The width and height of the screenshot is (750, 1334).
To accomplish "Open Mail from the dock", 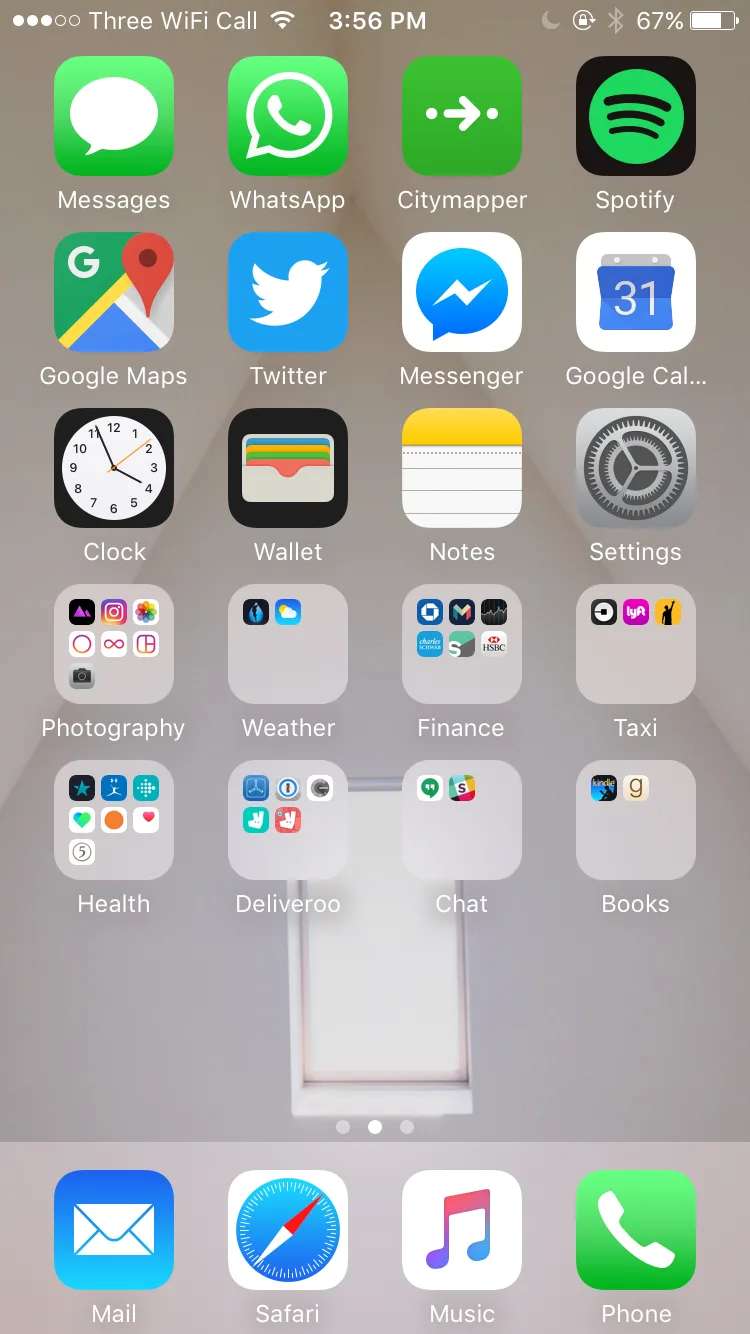I will pos(114,1230).
